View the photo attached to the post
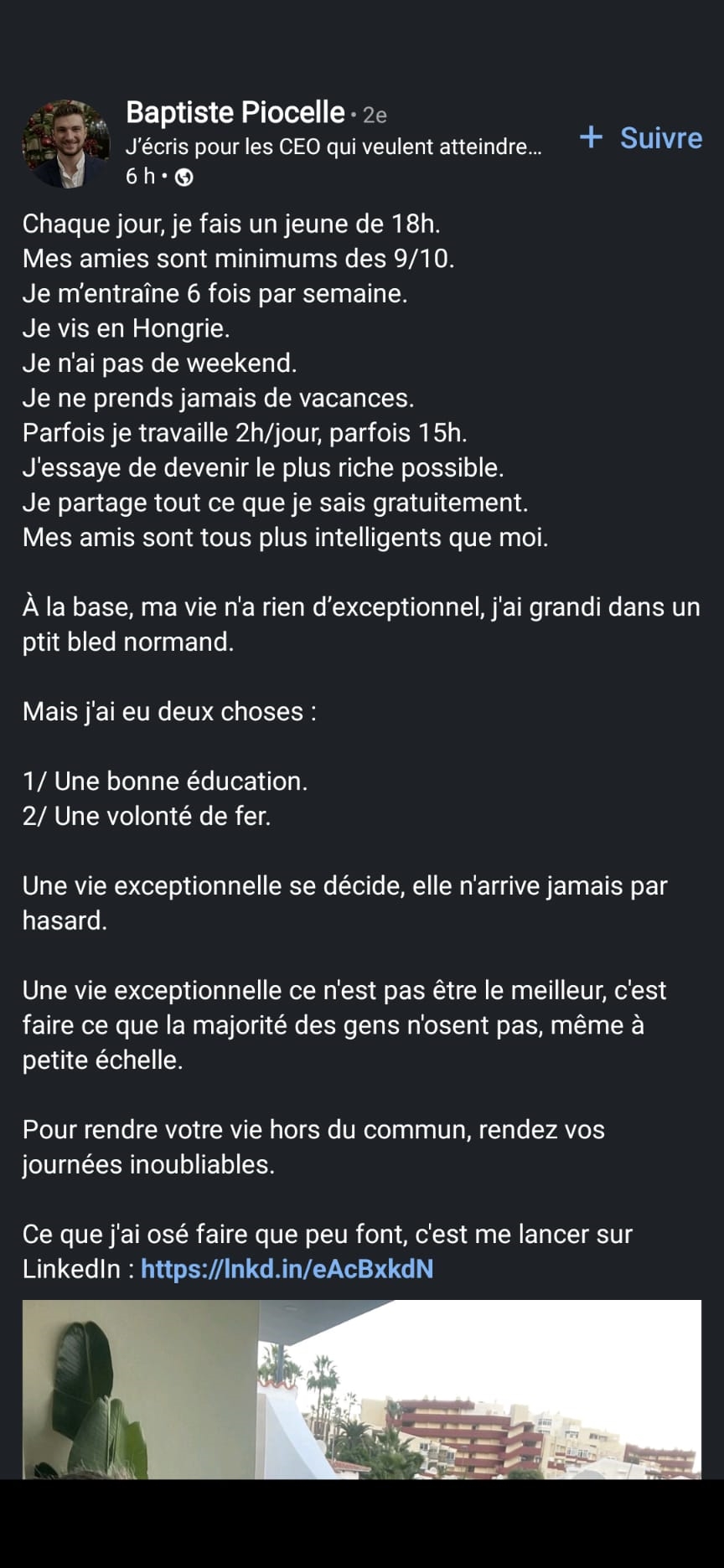Viewport: 724px width, 1568px height. click(x=362, y=1390)
